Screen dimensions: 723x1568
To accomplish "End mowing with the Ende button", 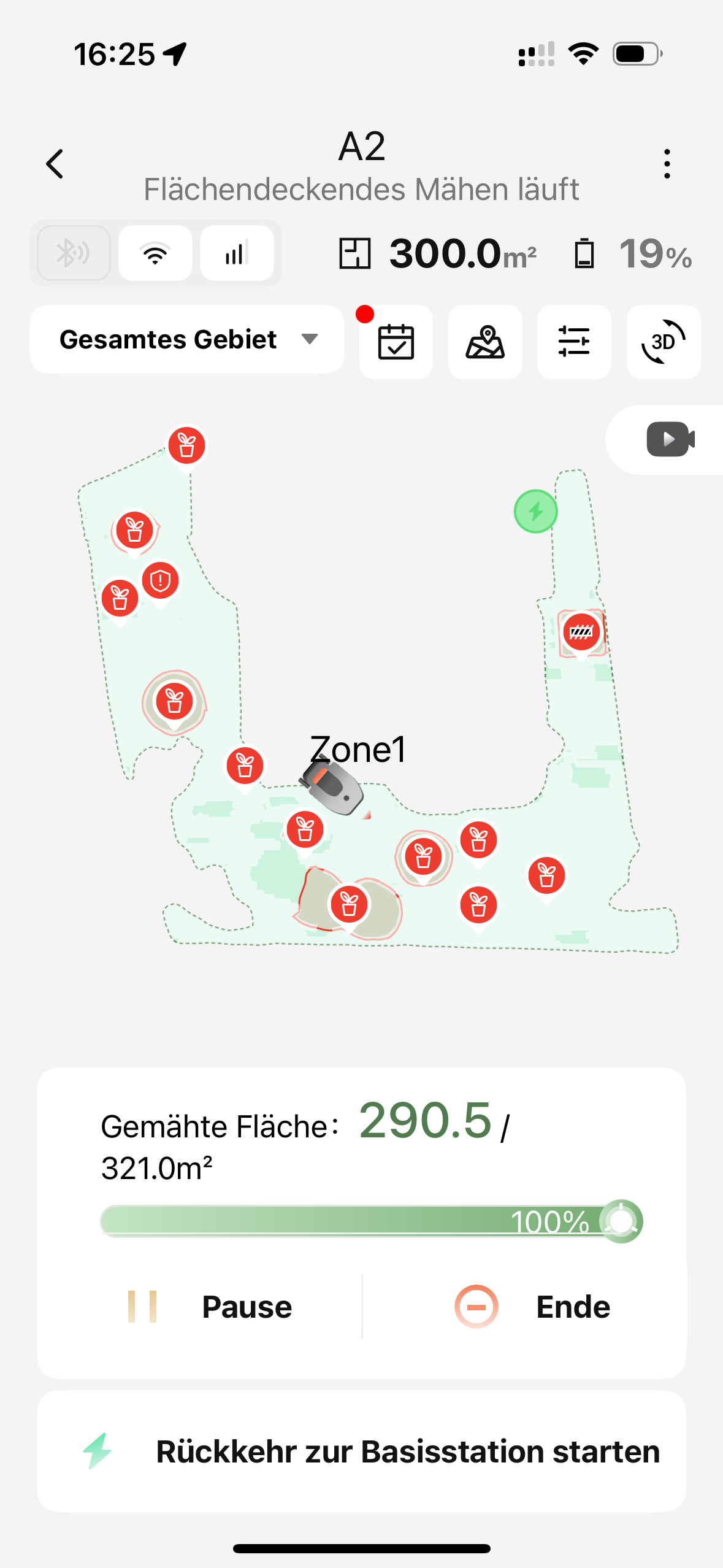I will (x=532, y=1307).
